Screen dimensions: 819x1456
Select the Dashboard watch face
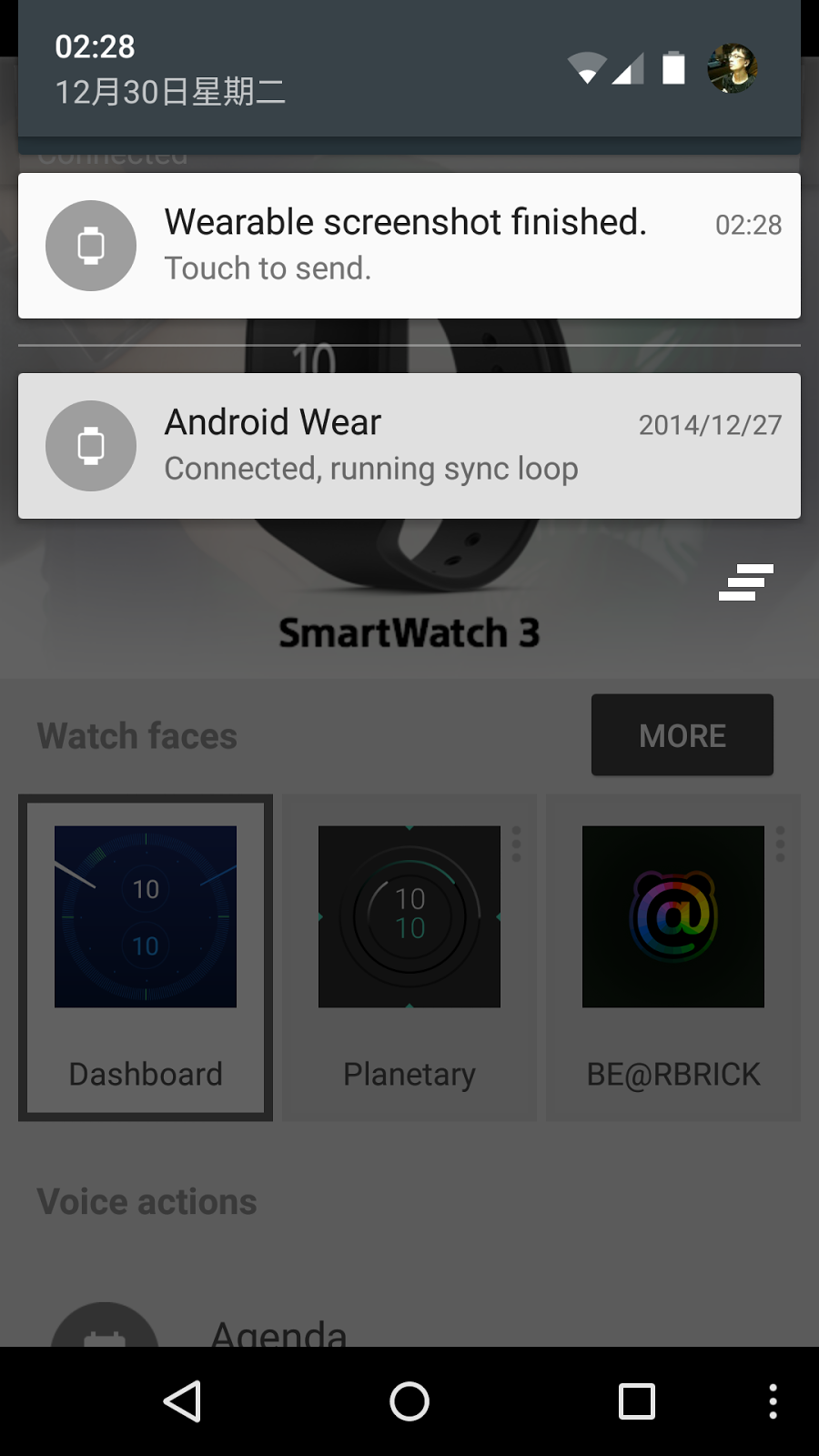(146, 955)
